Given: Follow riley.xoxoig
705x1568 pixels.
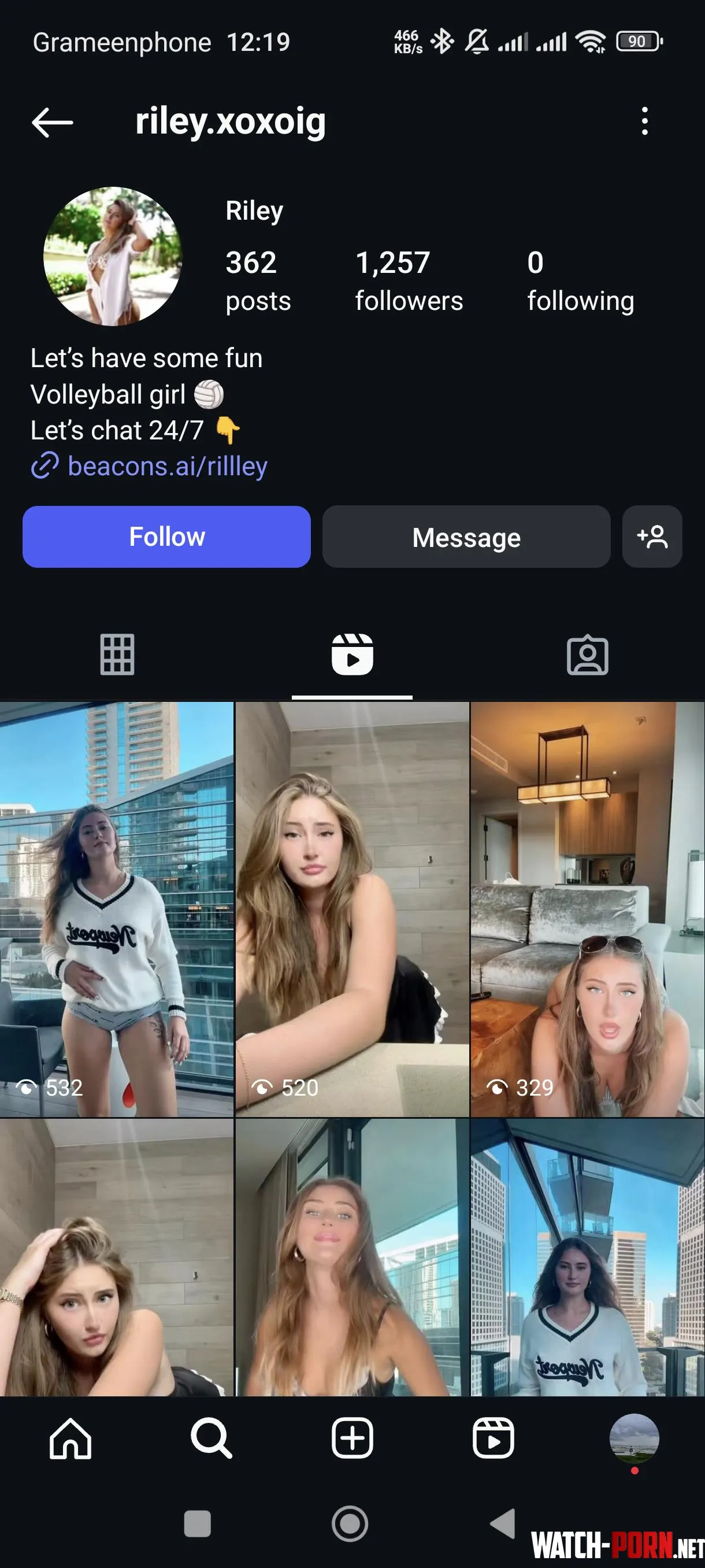Looking at the screenshot, I should click(x=166, y=537).
